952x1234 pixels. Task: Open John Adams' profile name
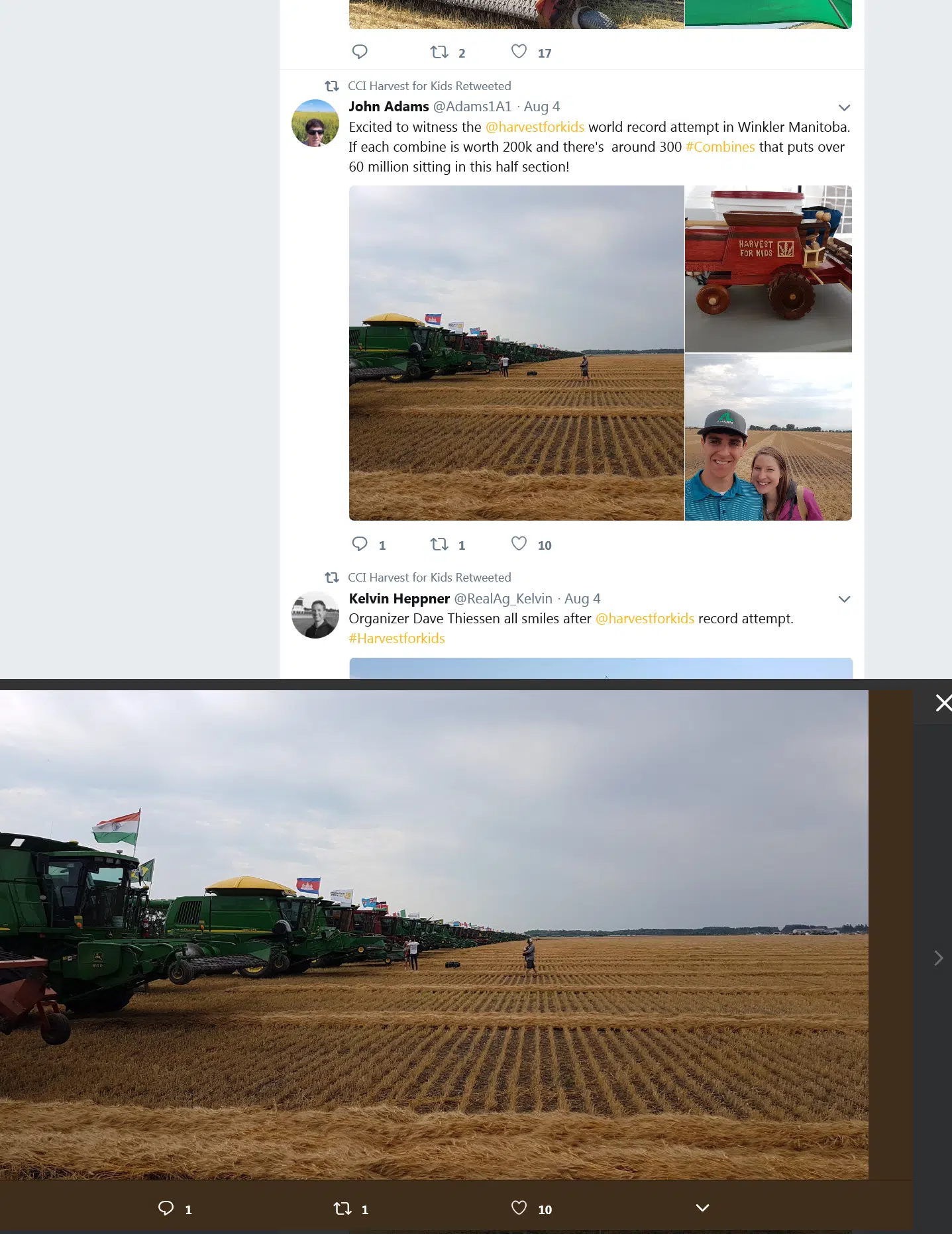click(389, 107)
